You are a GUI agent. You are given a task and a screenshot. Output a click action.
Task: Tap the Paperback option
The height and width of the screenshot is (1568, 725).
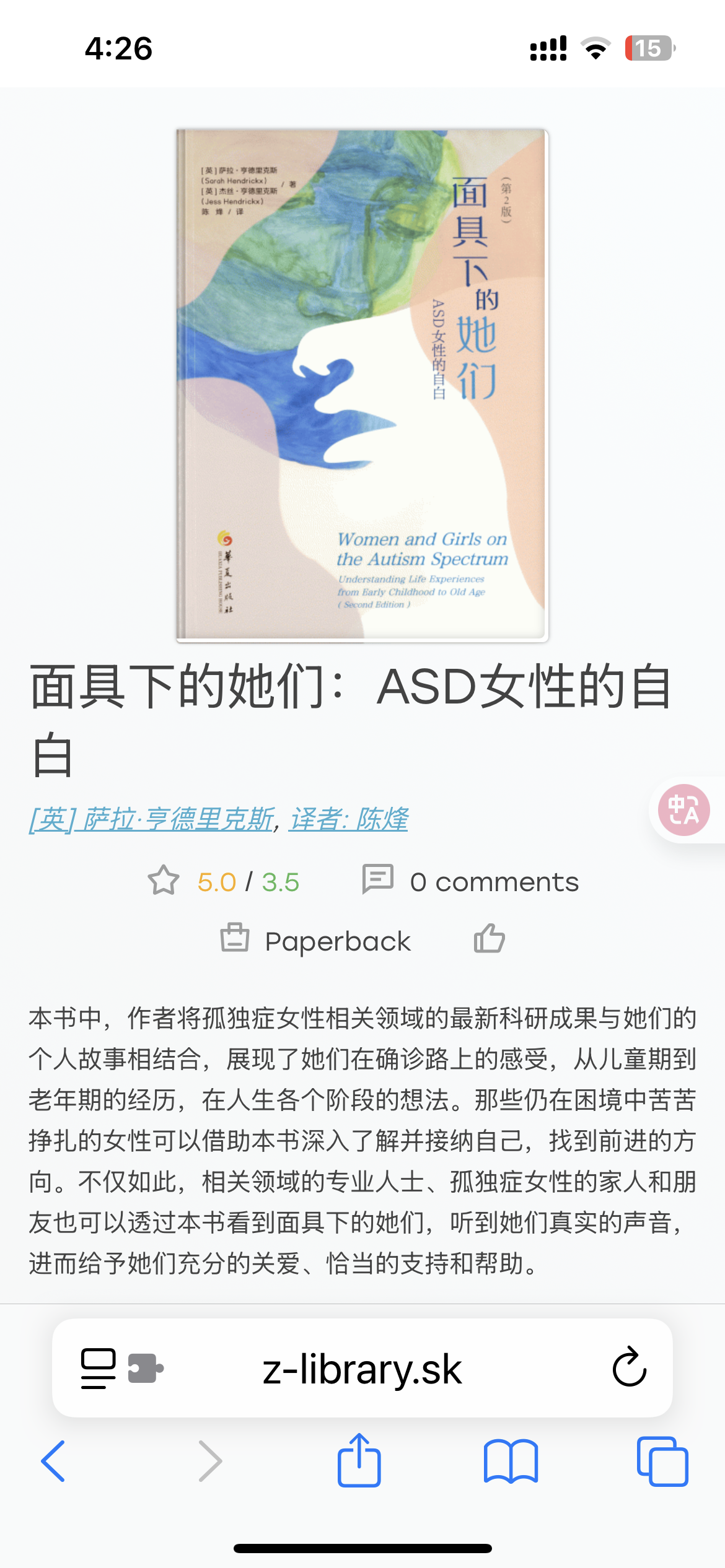pyautogui.click(x=315, y=940)
